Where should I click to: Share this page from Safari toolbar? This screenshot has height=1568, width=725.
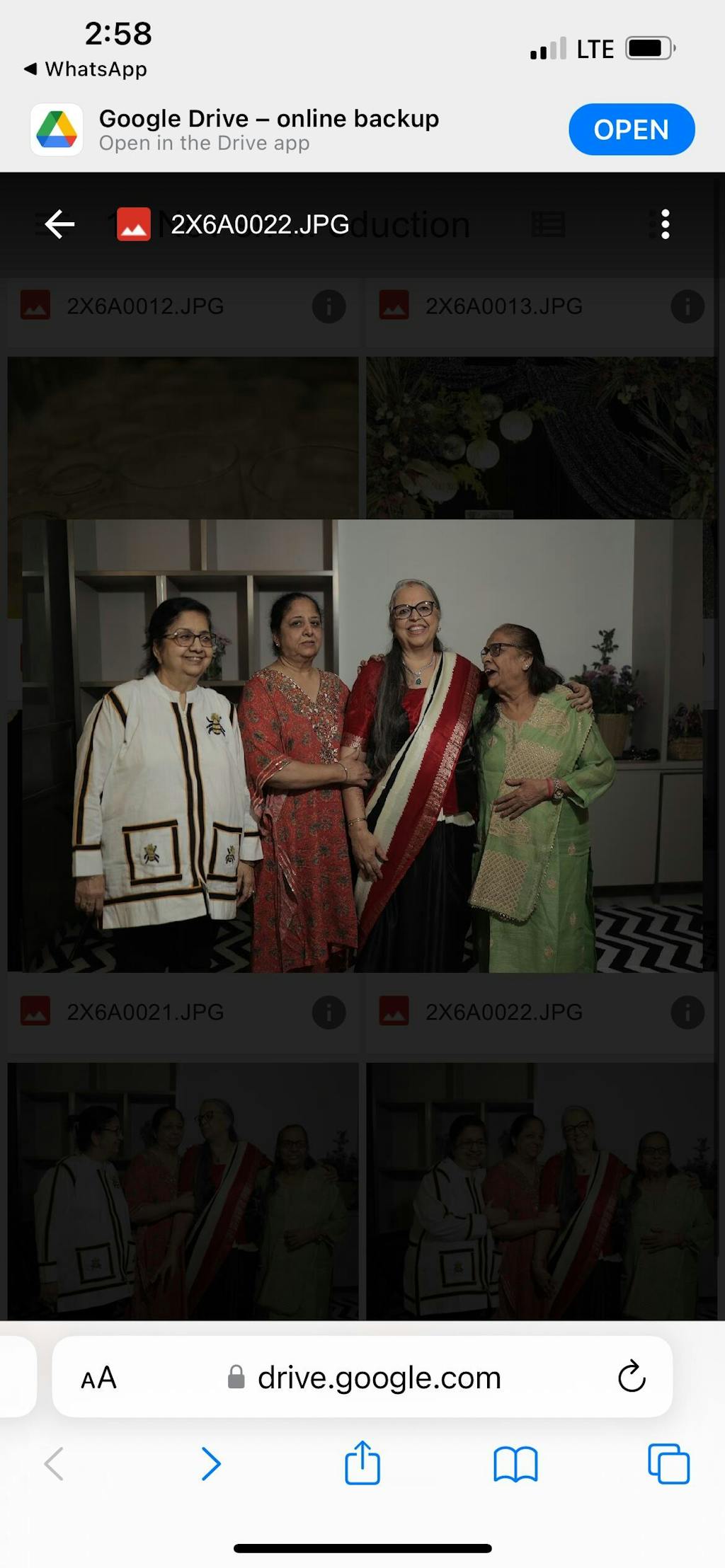tap(362, 1463)
